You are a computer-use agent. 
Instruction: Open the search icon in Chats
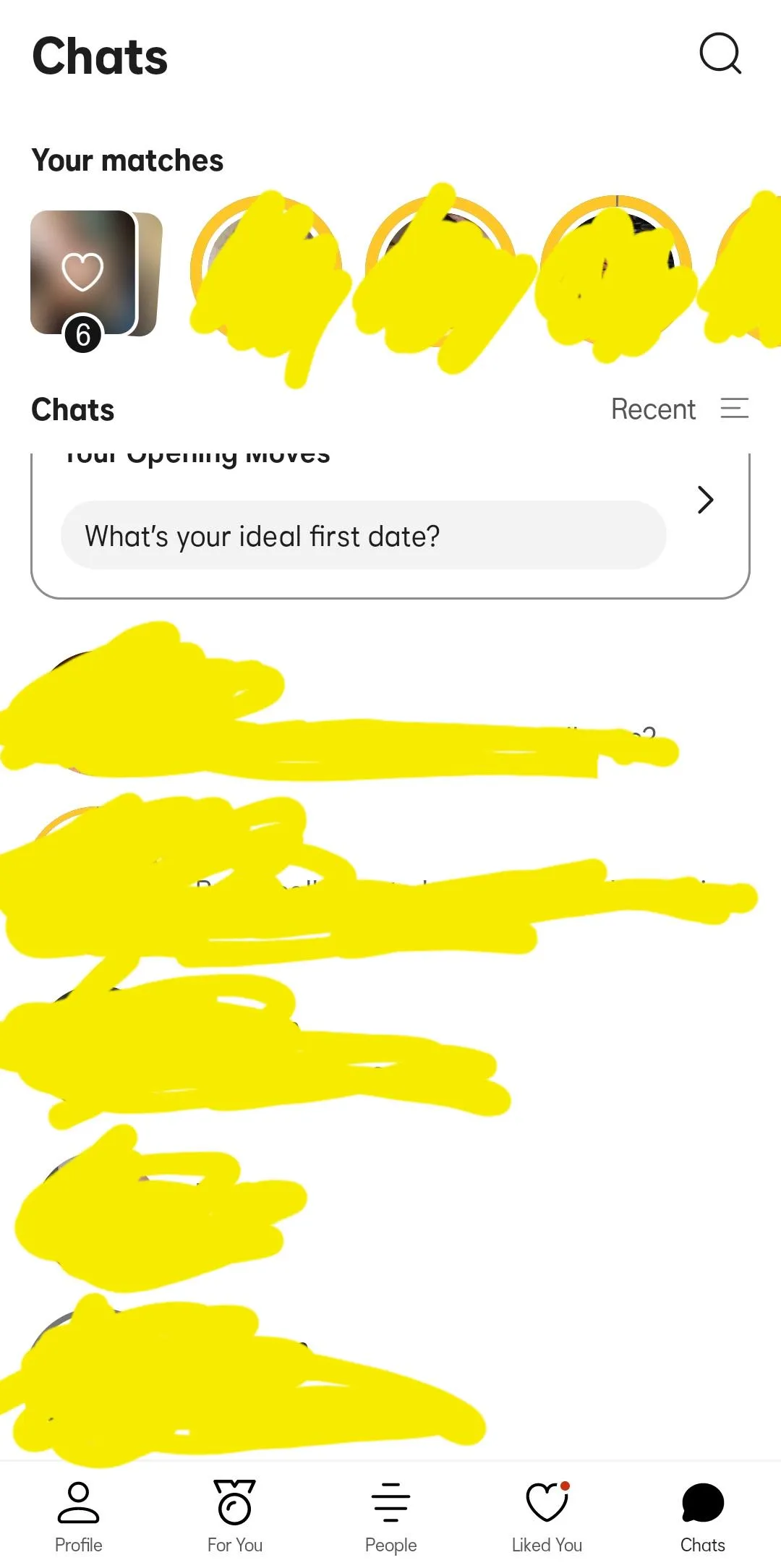point(720,54)
